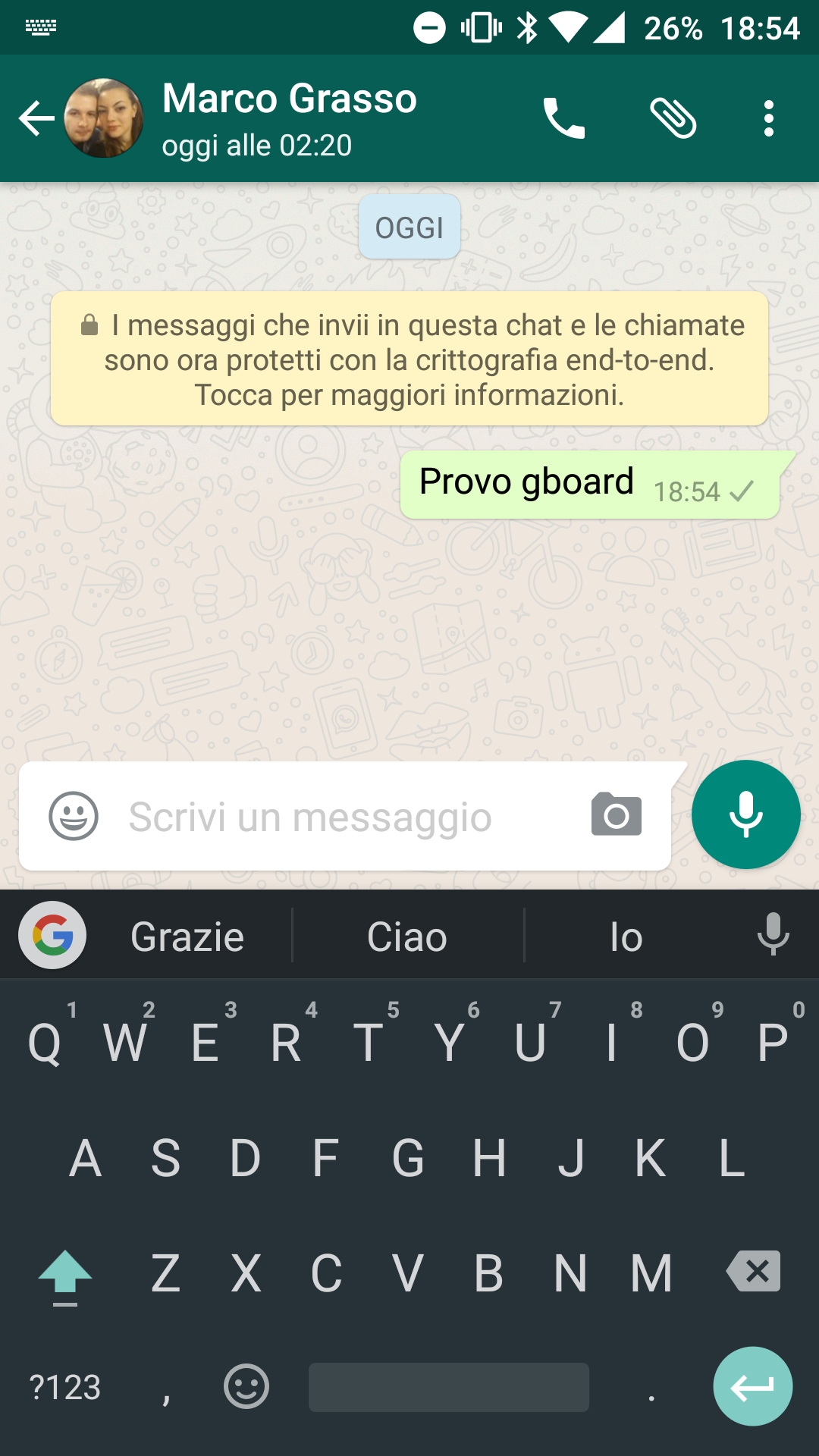Tap the keyboard enter key
The image size is (819, 1456).
[x=753, y=1386]
